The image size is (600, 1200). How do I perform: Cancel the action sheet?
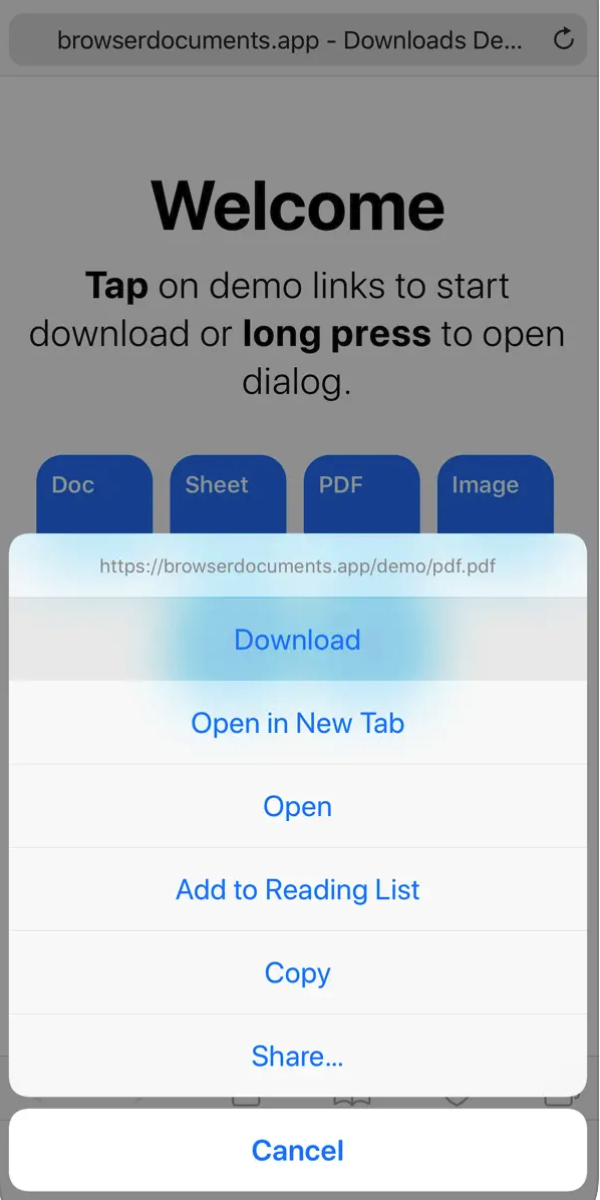pos(297,1150)
